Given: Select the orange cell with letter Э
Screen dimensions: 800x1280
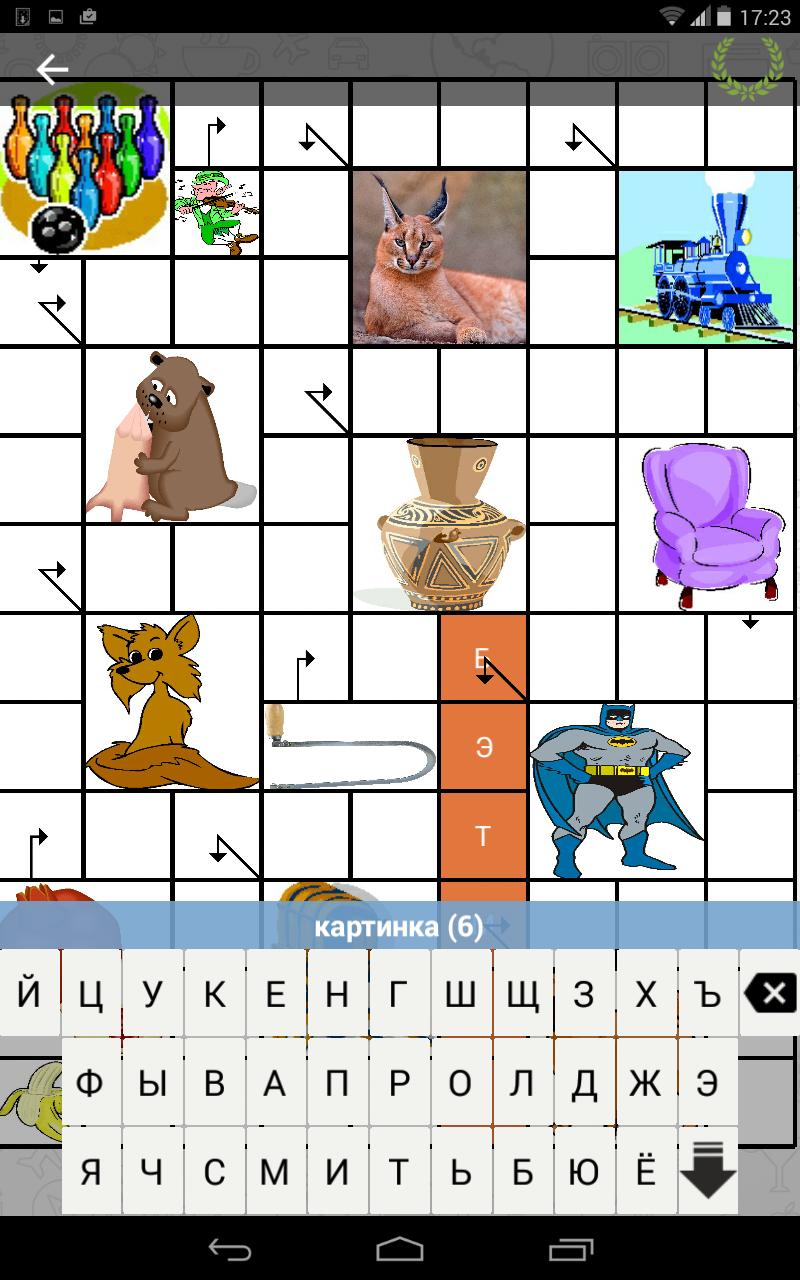Looking at the screenshot, I should (x=484, y=747).
